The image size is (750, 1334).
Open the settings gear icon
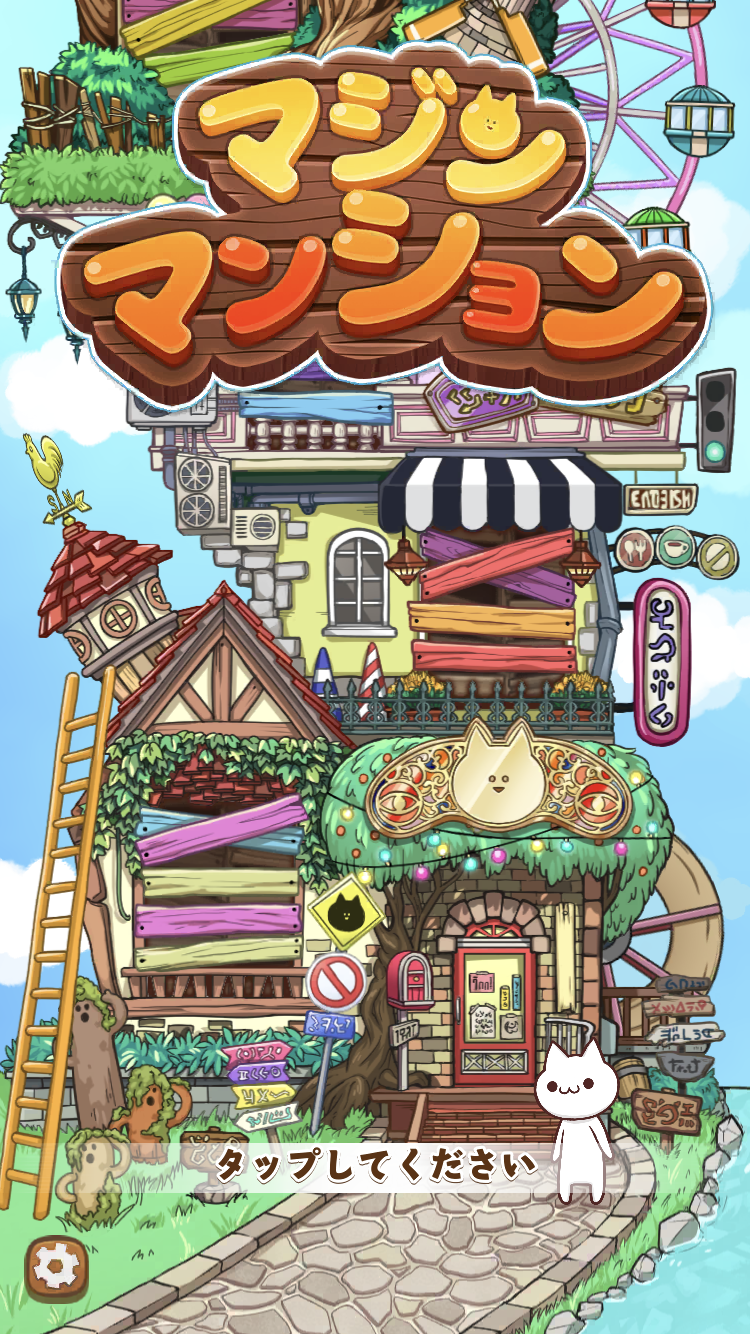(x=54, y=1268)
